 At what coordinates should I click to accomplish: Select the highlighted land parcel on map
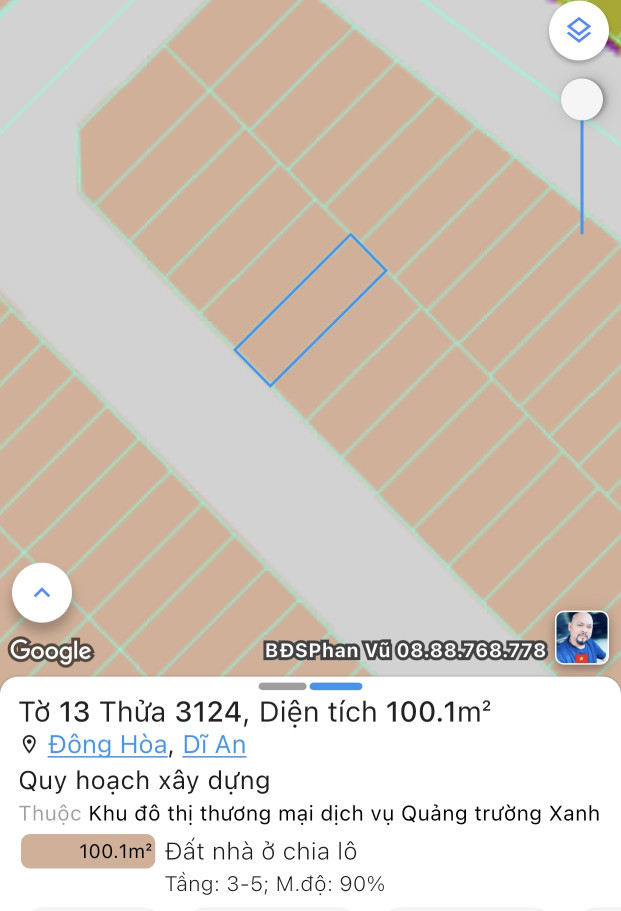(310, 311)
